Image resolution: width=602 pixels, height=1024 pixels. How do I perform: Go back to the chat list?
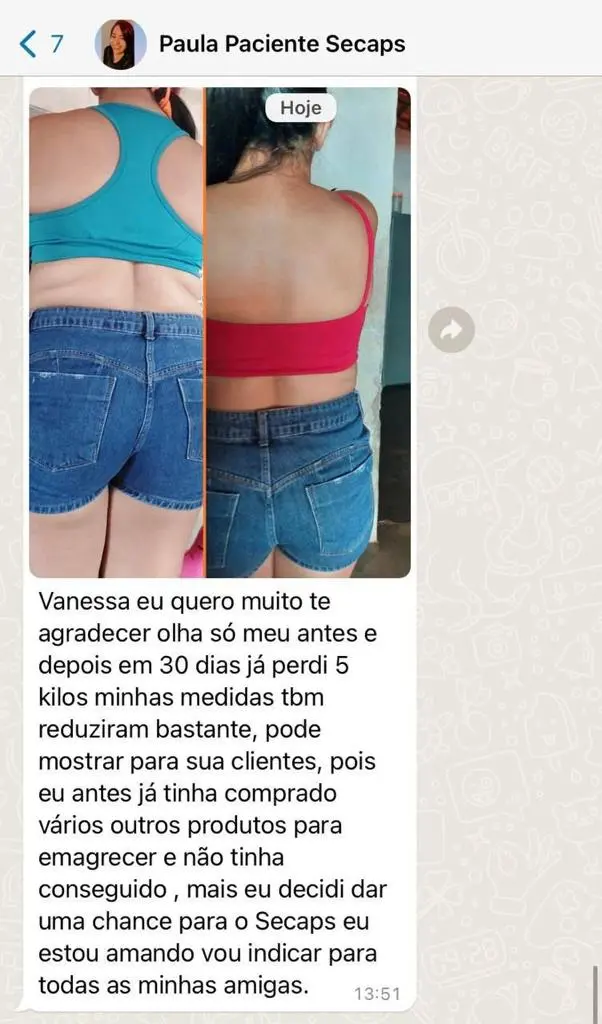pyautogui.click(x=40, y=44)
